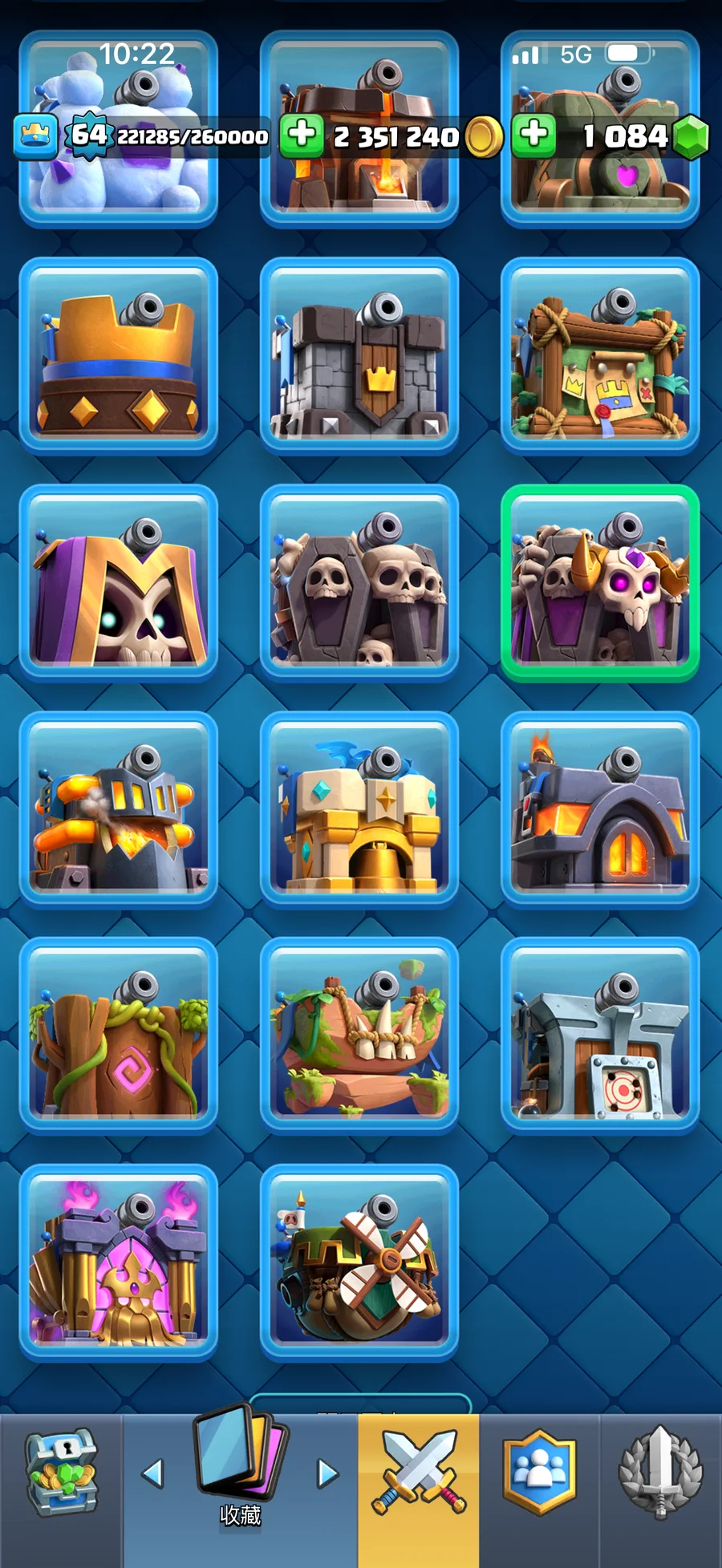Image resolution: width=722 pixels, height=1568 pixels.
Task: Open the sword wreath events tab
Action: (660, 1475)
